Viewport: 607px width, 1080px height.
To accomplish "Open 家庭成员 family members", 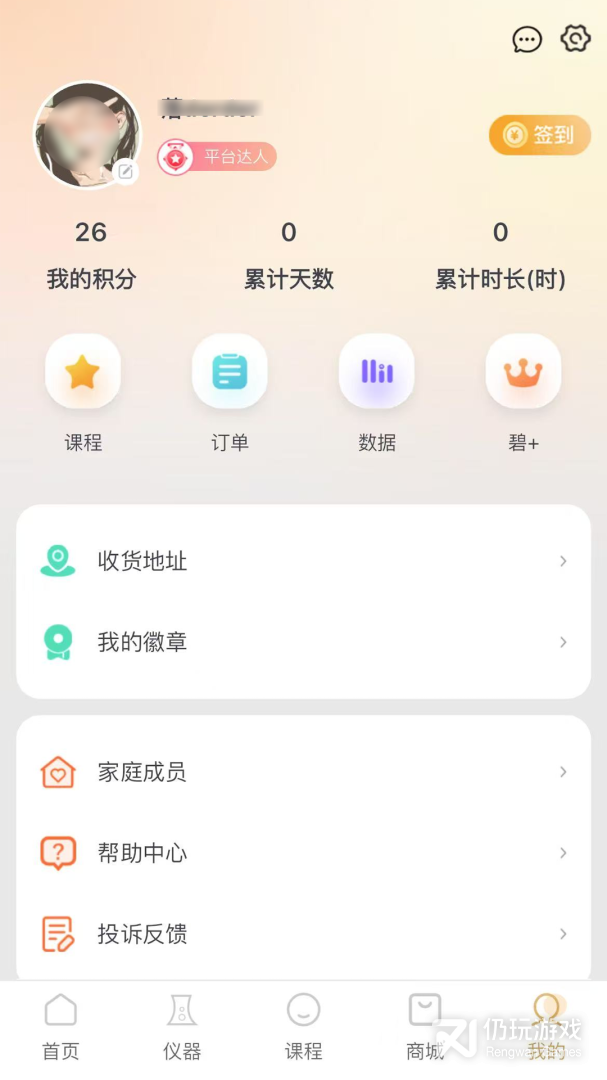I will [x=303, y=772].
